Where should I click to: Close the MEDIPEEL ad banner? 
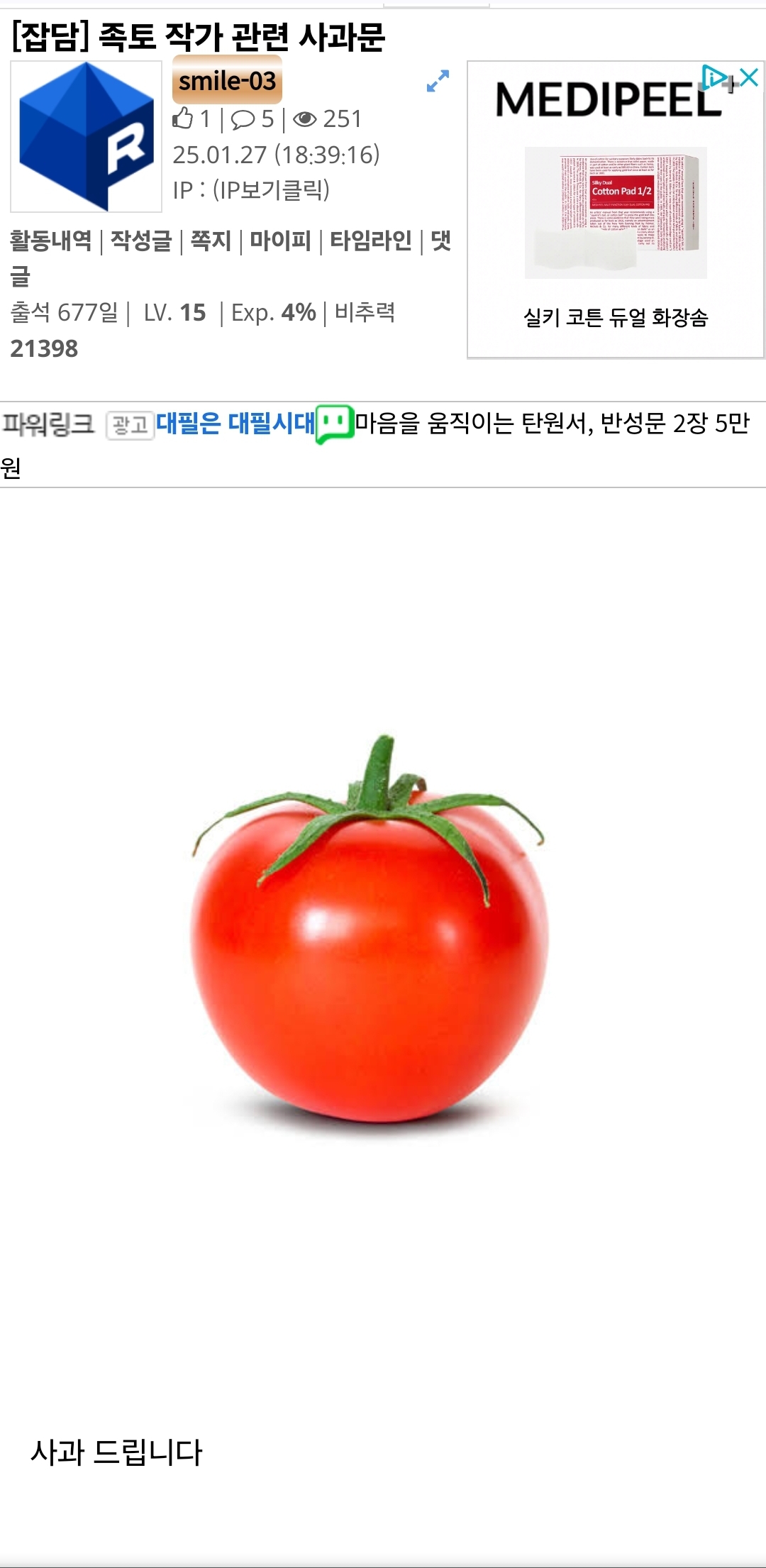[x=750, y=77]
